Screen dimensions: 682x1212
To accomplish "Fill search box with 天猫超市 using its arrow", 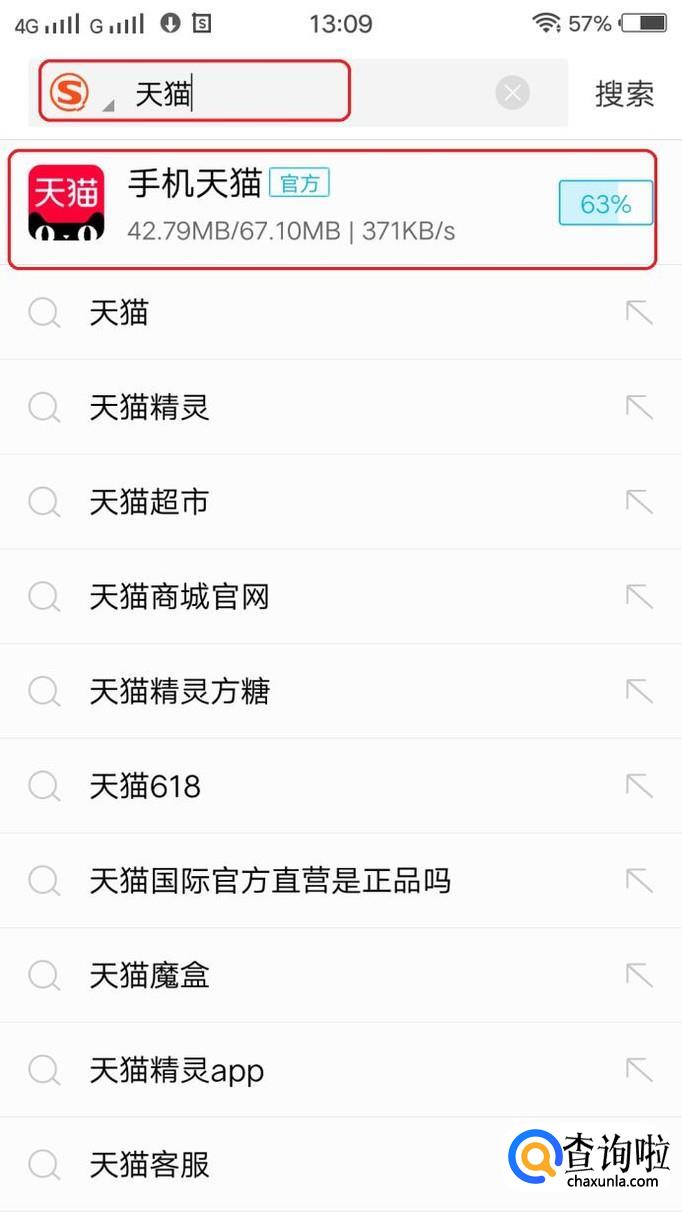I will click(x=638, y=502).
